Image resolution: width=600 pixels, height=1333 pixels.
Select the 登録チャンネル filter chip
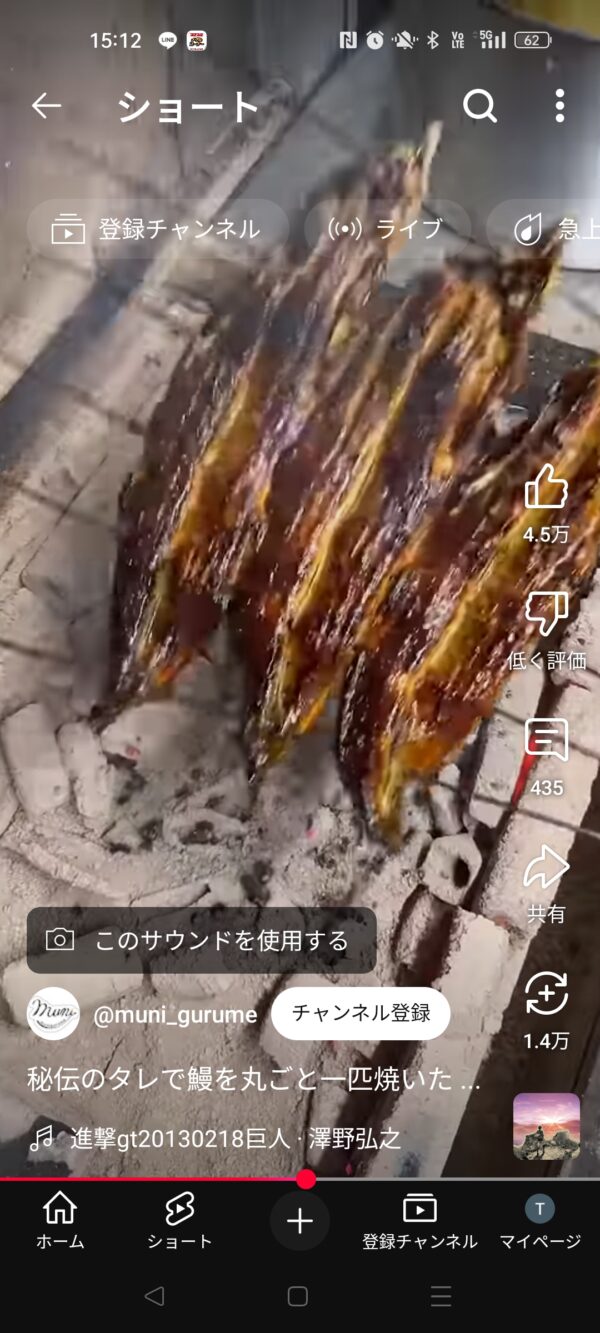point(157,229)
